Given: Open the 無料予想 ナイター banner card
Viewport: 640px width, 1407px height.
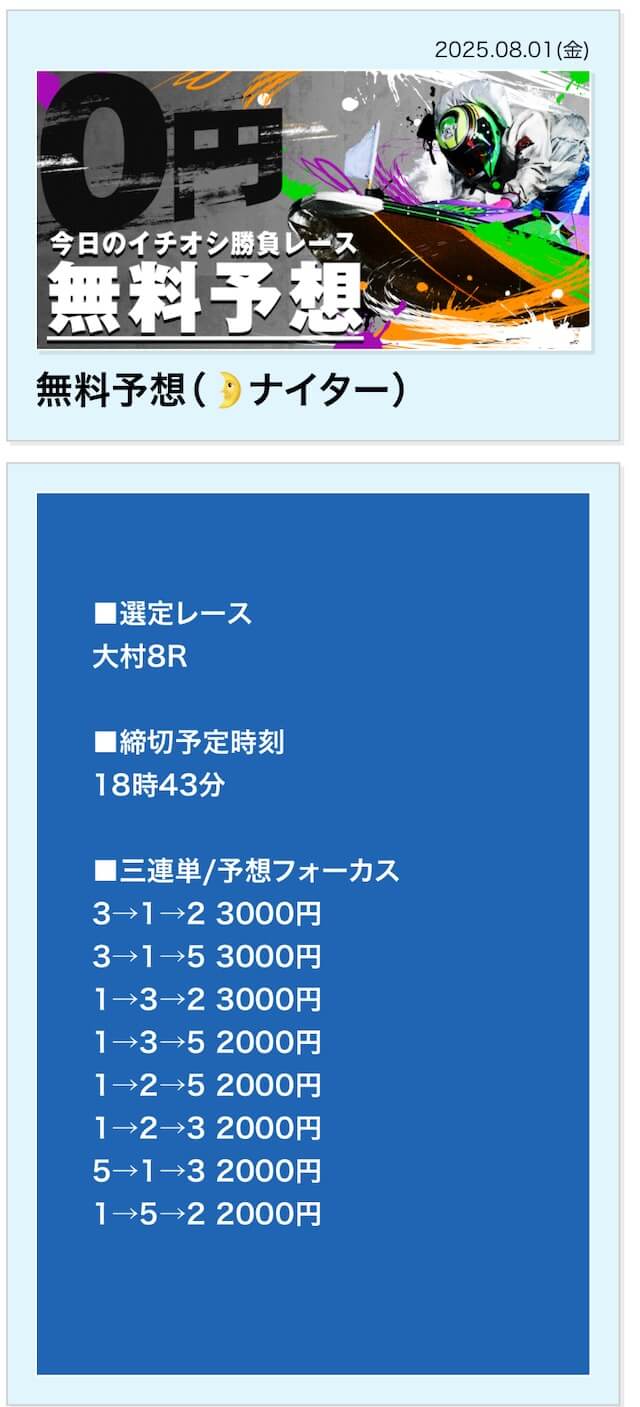Looking at the screenshot, I should pyautogui.click(x=313, y=226).
